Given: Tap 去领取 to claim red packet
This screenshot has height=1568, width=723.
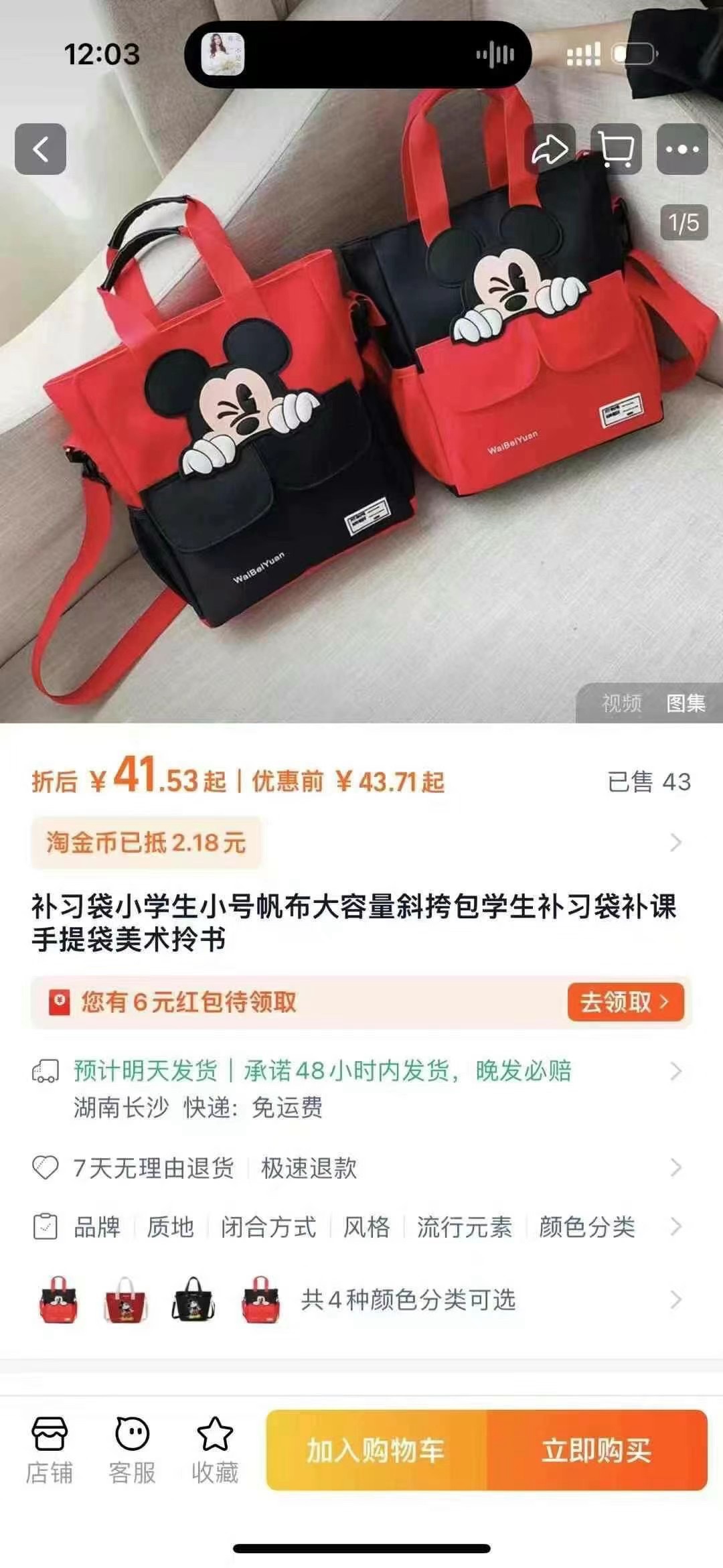Looking at the screenshot, I should (x=625, y=1002).
